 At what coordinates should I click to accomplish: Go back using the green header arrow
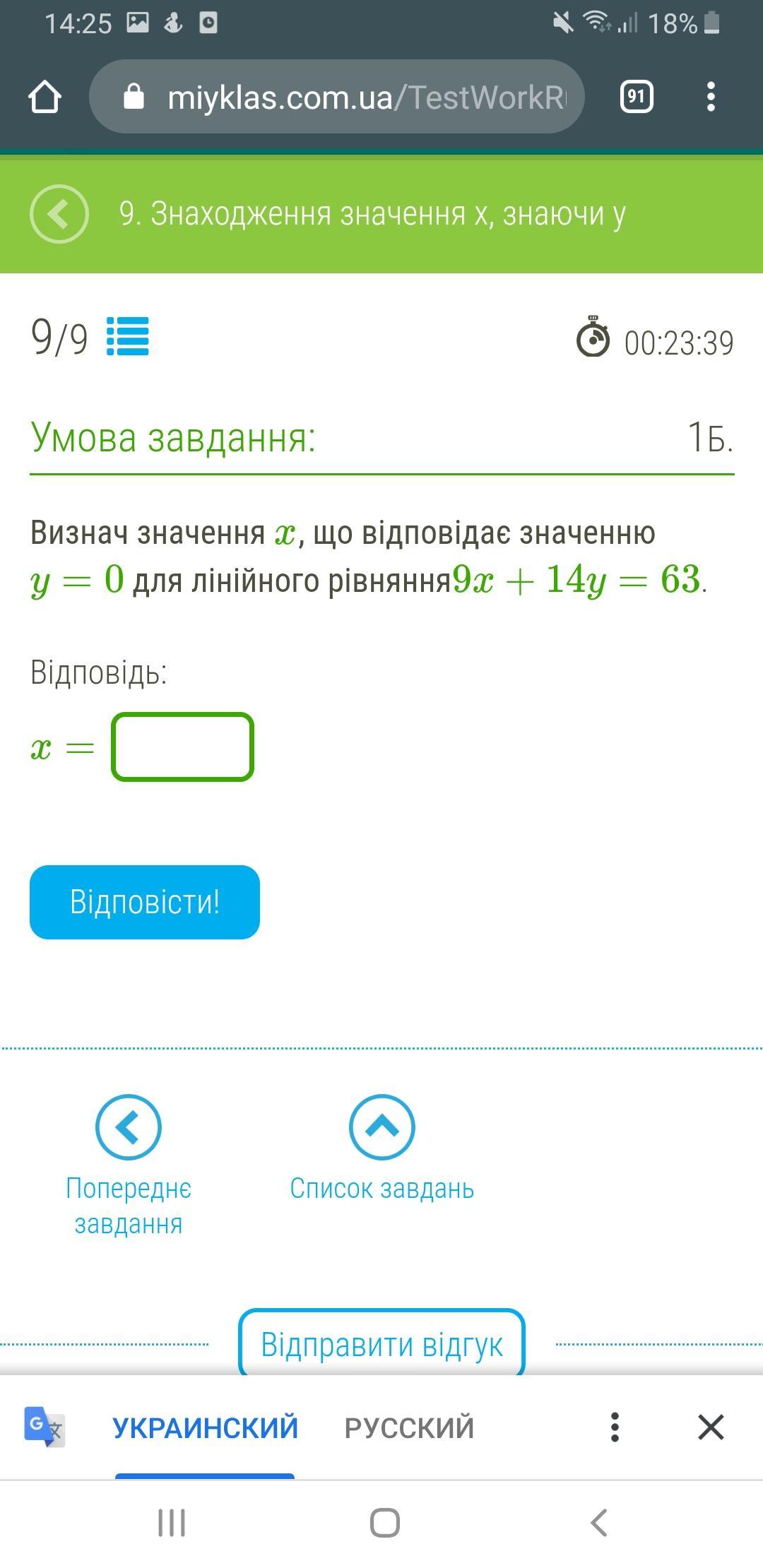coord(59,214)
